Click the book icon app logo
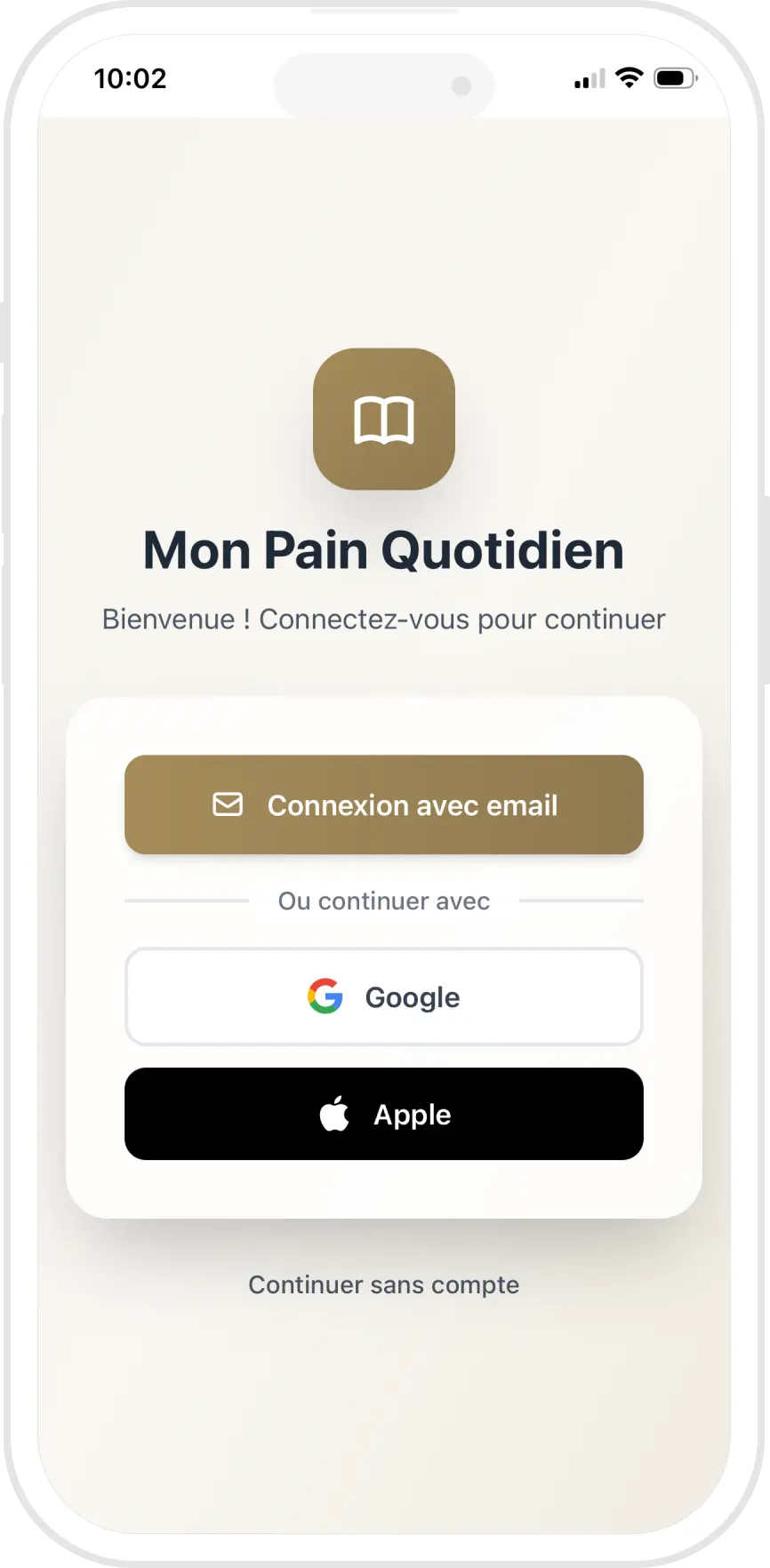This screenshot has height=1568, width=770. pos(383,420)
